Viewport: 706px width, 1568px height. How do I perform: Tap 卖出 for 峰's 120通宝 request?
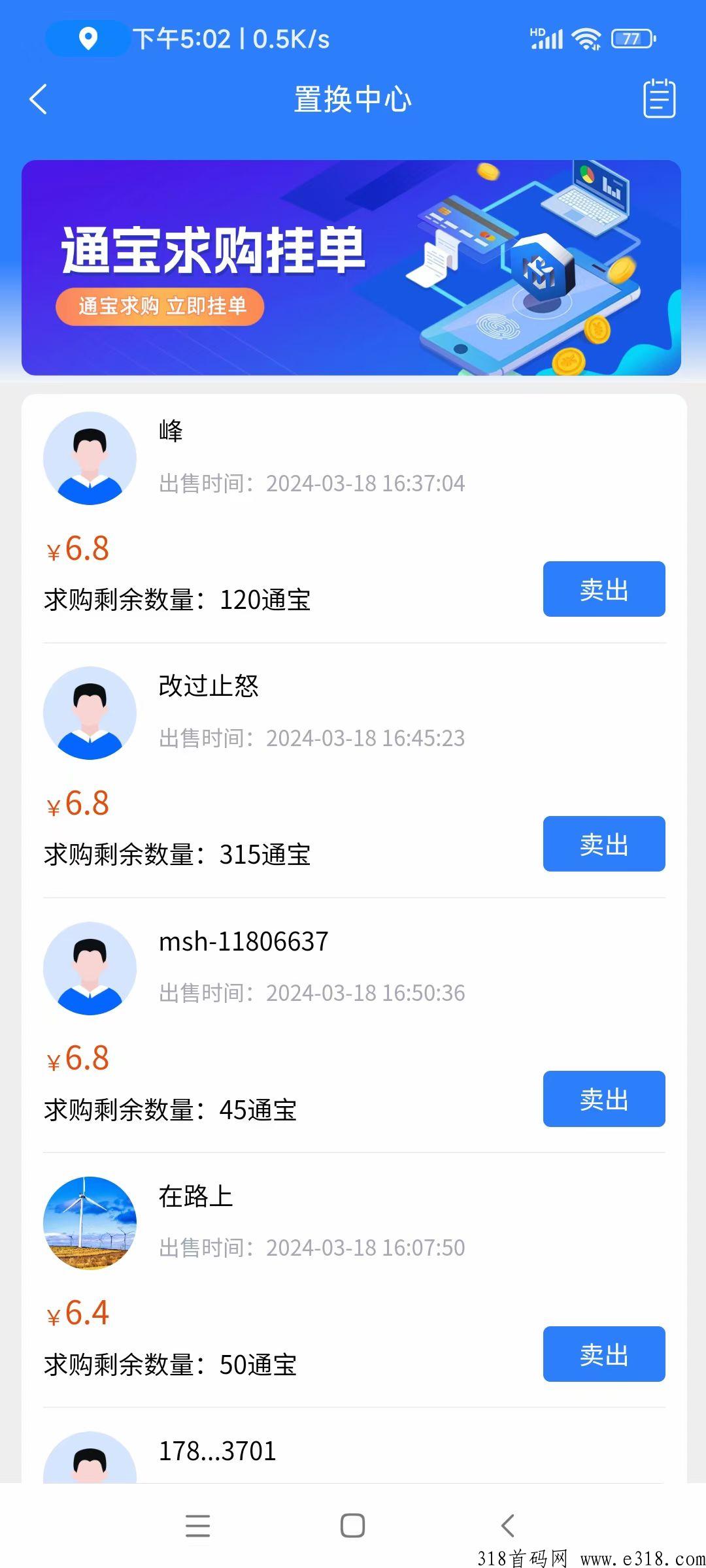pyautogui.click(x=603, y=589)
